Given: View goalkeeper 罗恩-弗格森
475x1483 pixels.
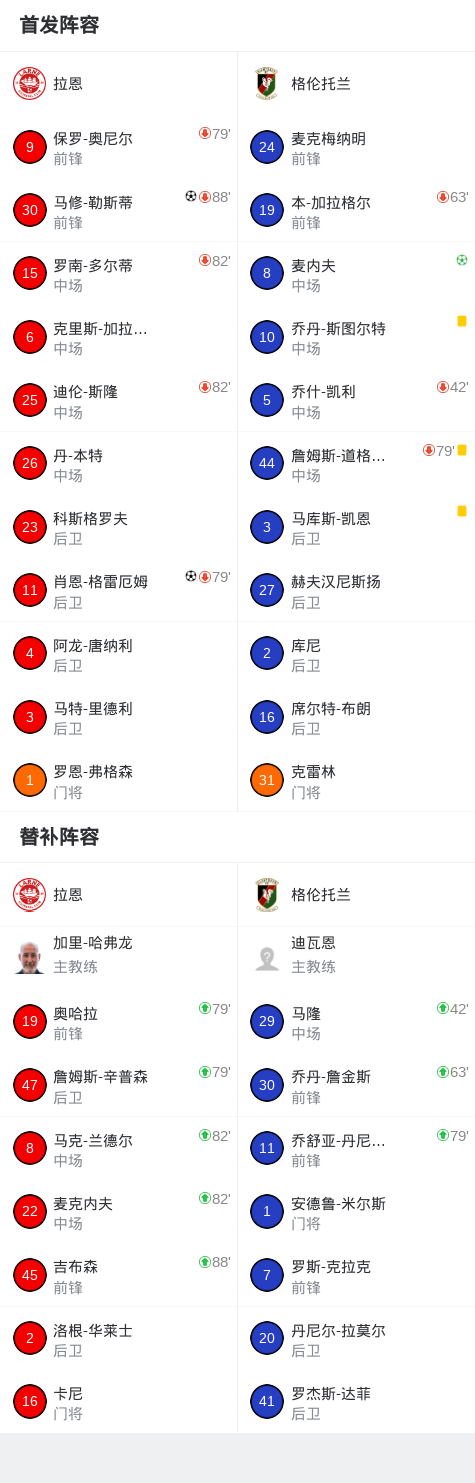Looking at the screenshot, I should point(118,780).
